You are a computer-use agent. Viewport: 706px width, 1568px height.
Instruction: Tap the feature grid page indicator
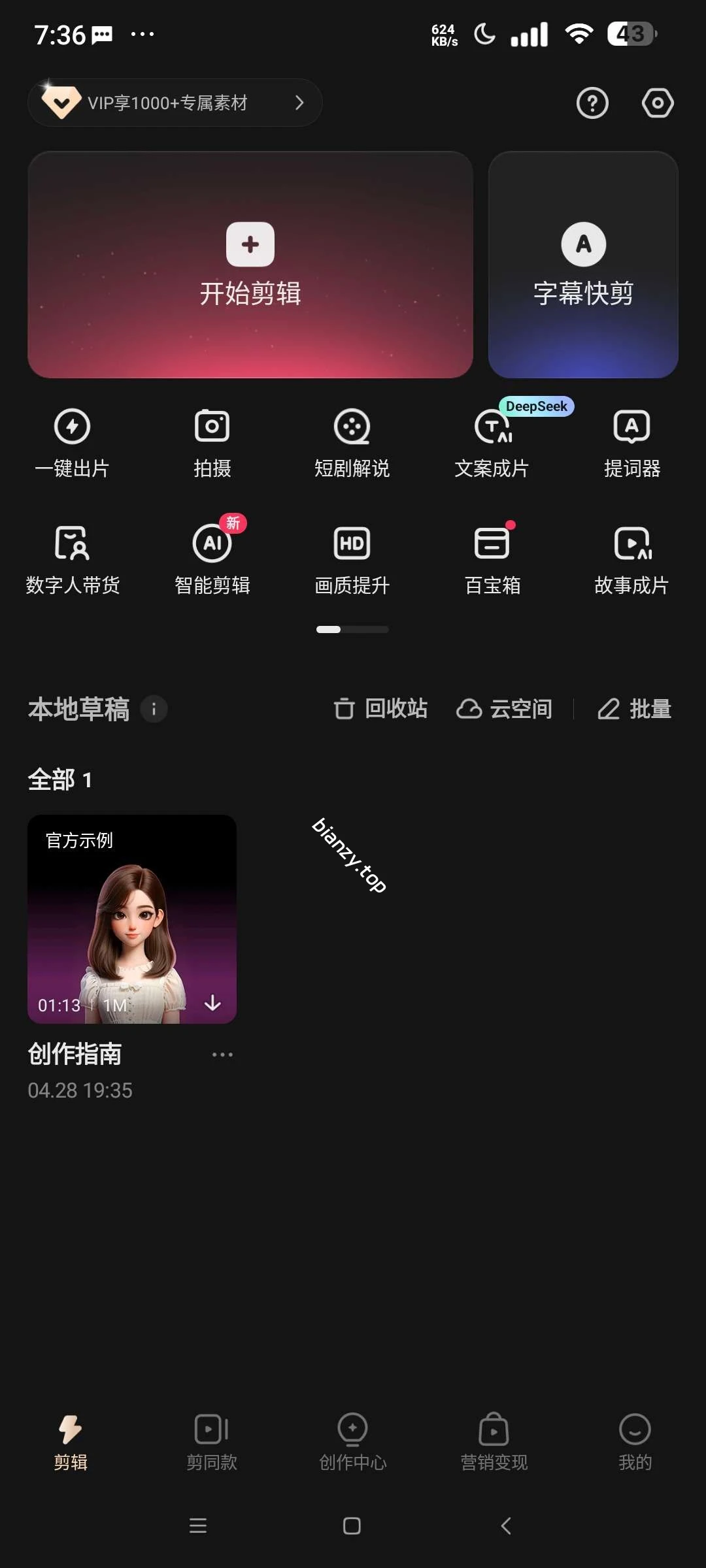pyautogui.click(x=352, y=629)
